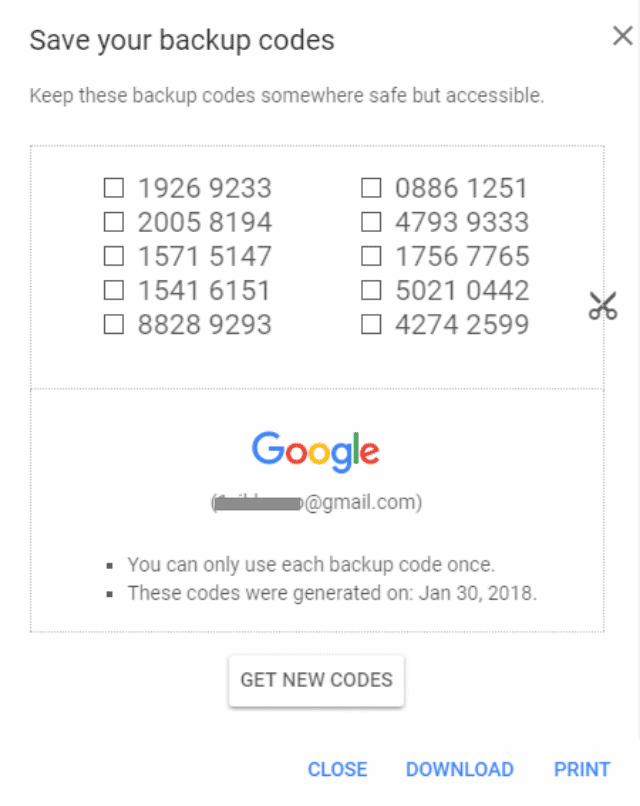Tap the Close text button
Screen dimensions: 640x806
(x=337, y=769)
